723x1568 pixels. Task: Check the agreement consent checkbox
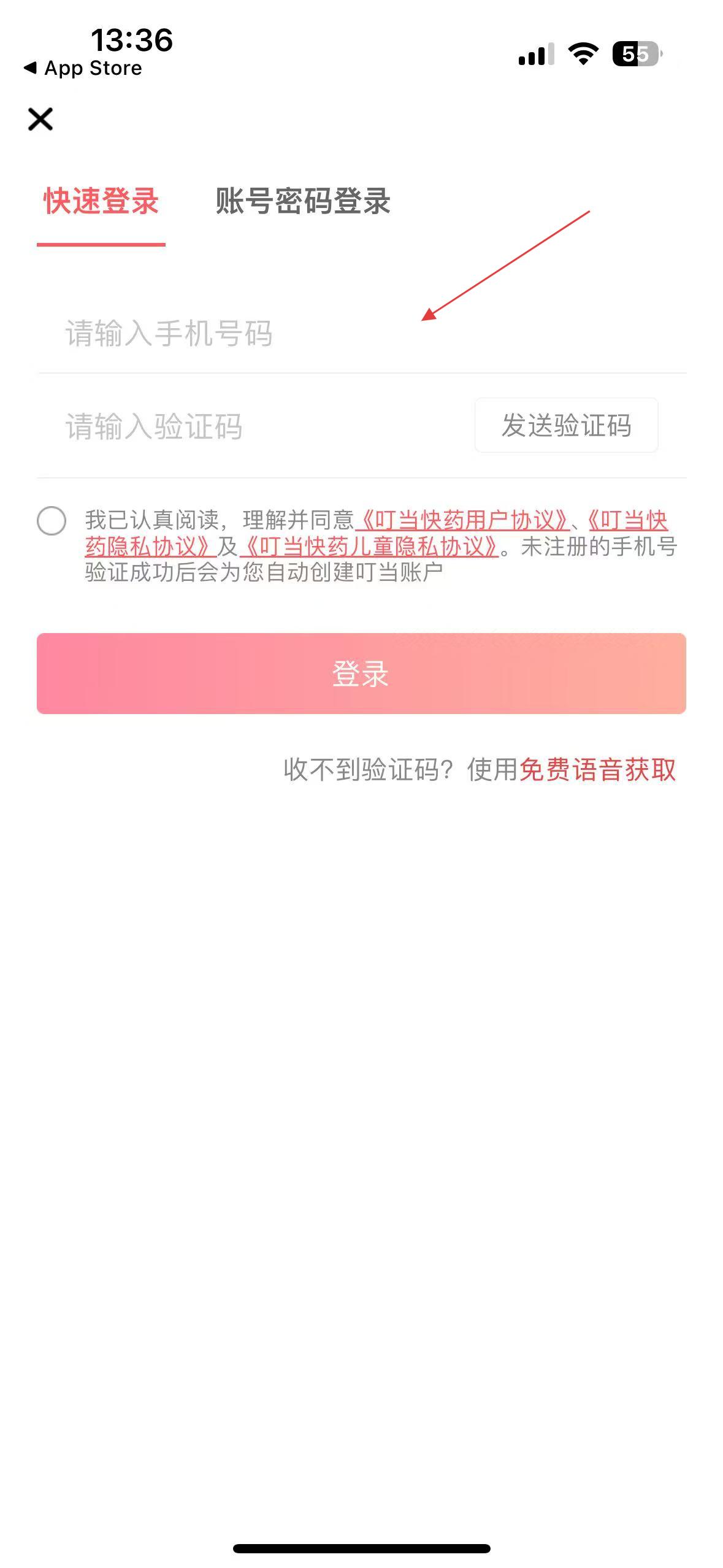click(x=52, y=521)
